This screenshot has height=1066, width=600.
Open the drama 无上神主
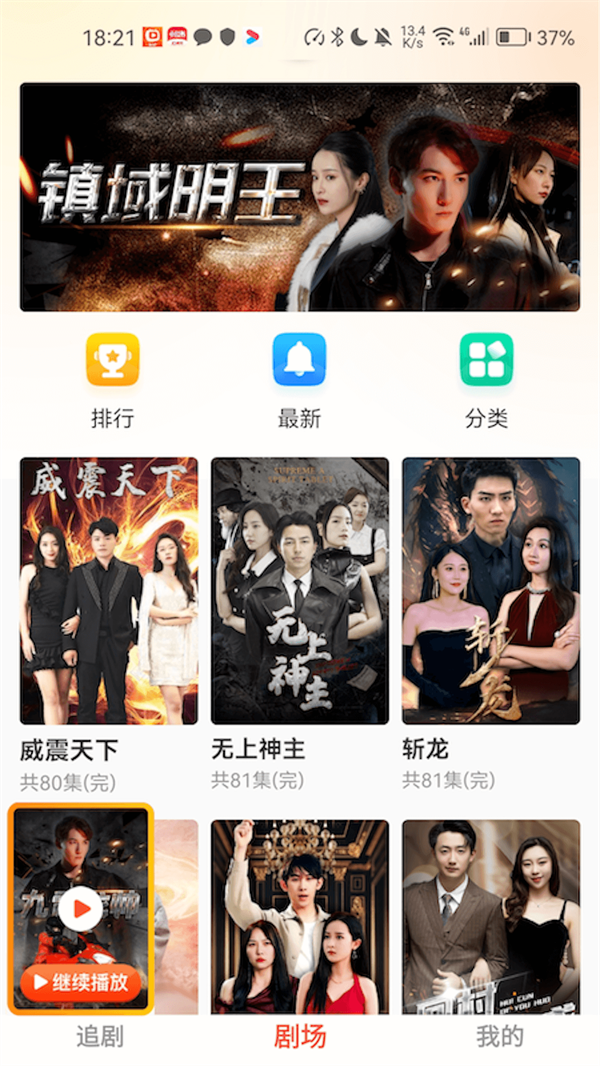[300, 591]
